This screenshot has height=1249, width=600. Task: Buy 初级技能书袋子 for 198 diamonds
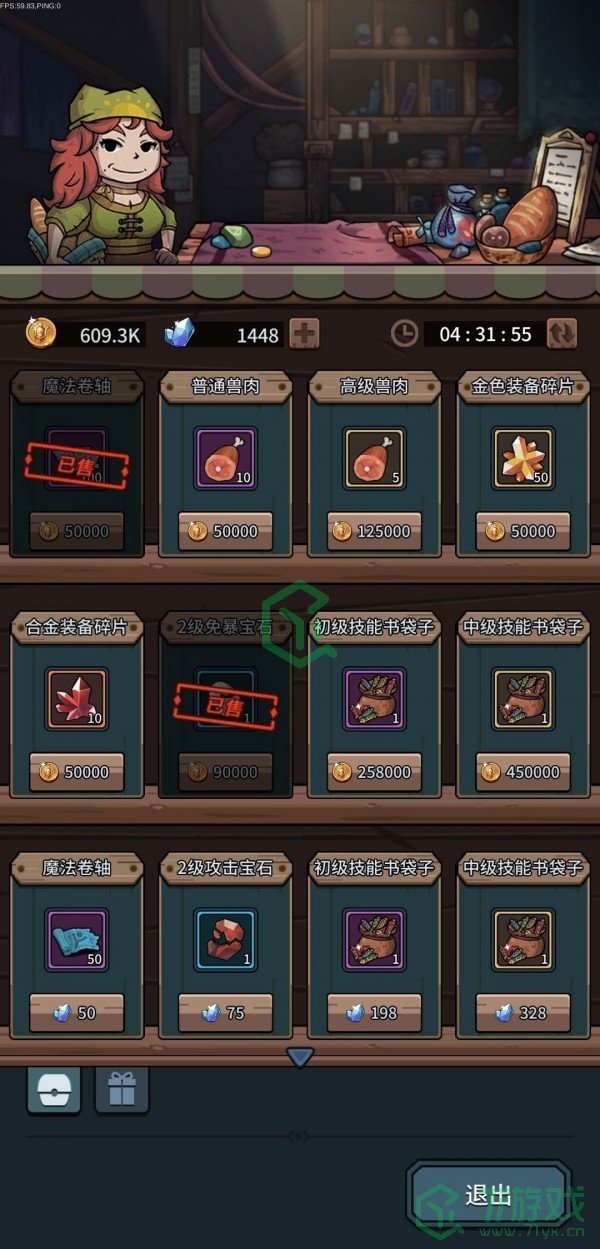tap(374, 1012)
